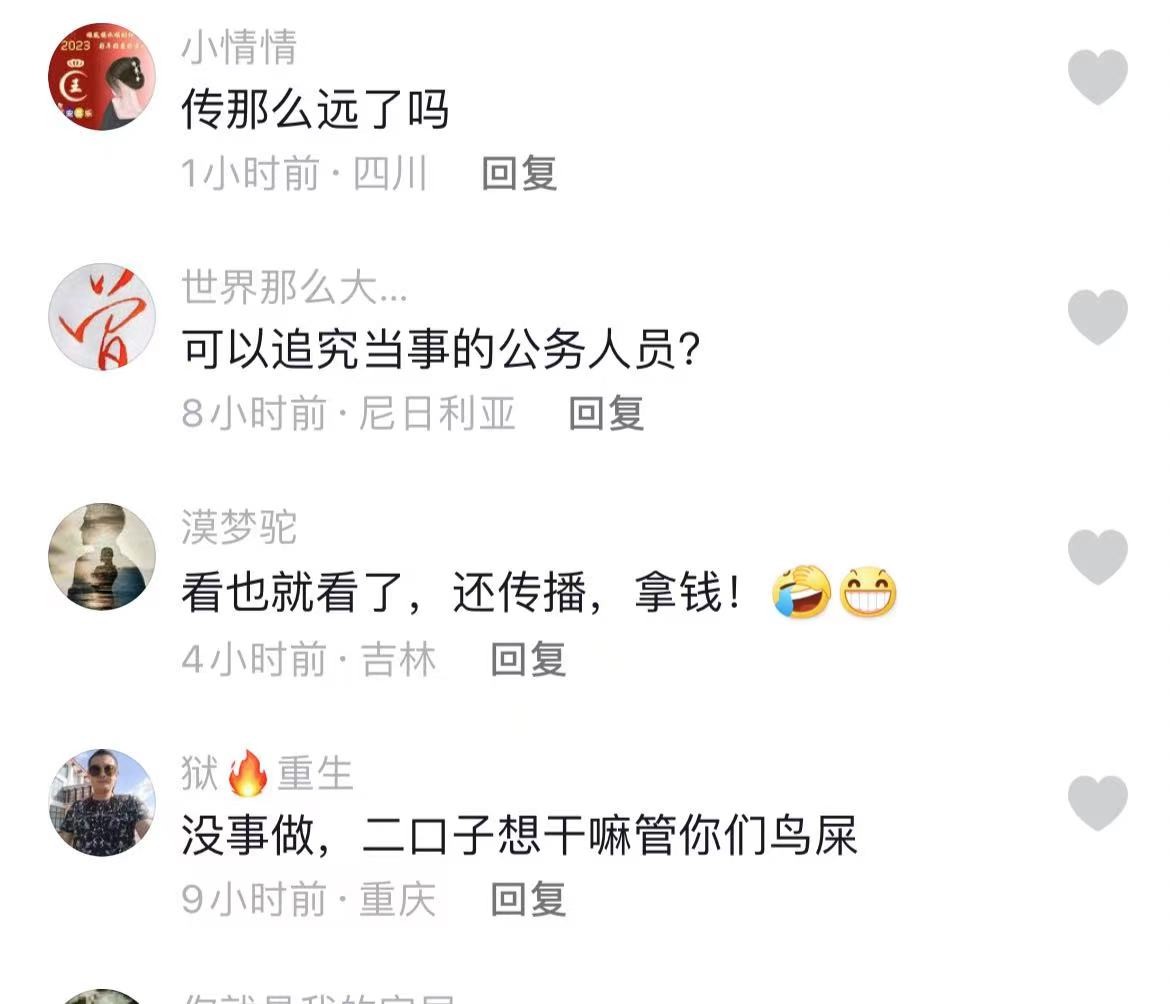Reply to 小情情's comment
Screen dimensions: 1170x1004
[x=519, y=174]
